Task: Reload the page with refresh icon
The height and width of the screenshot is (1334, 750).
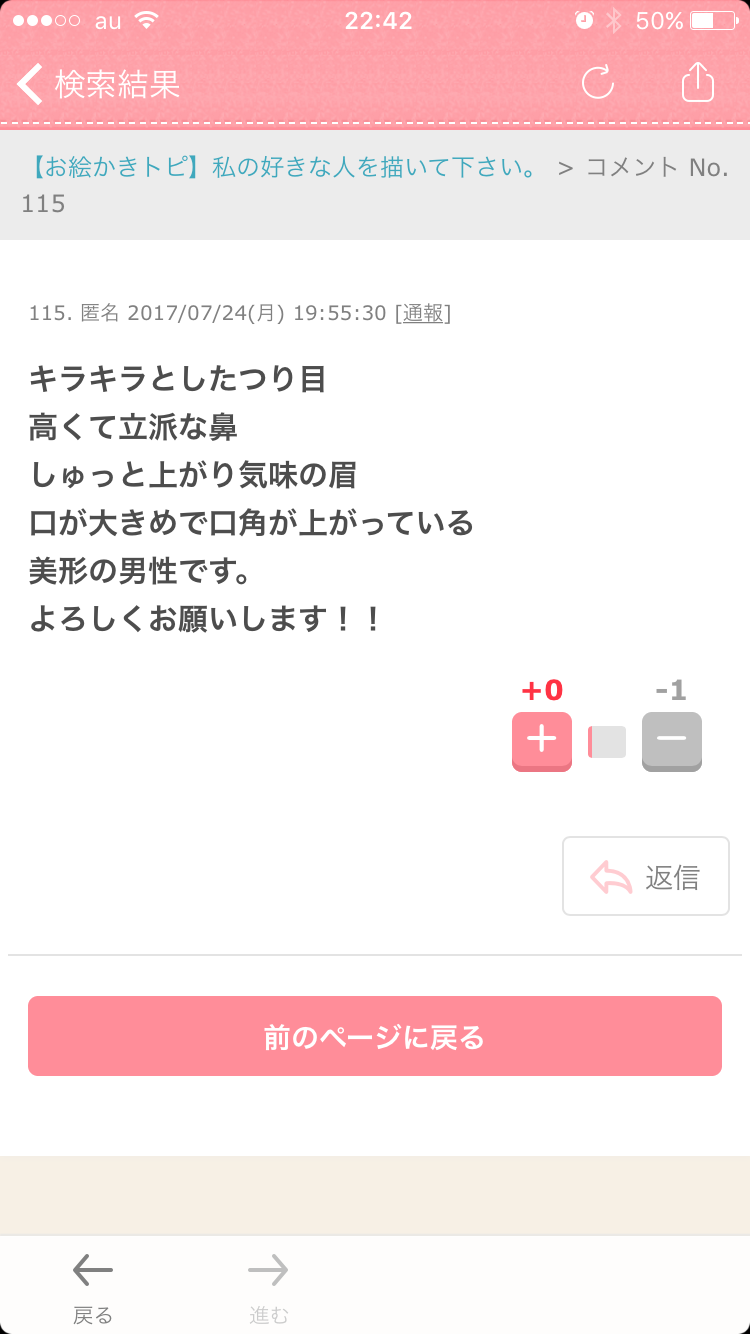Action: [598, 83]
